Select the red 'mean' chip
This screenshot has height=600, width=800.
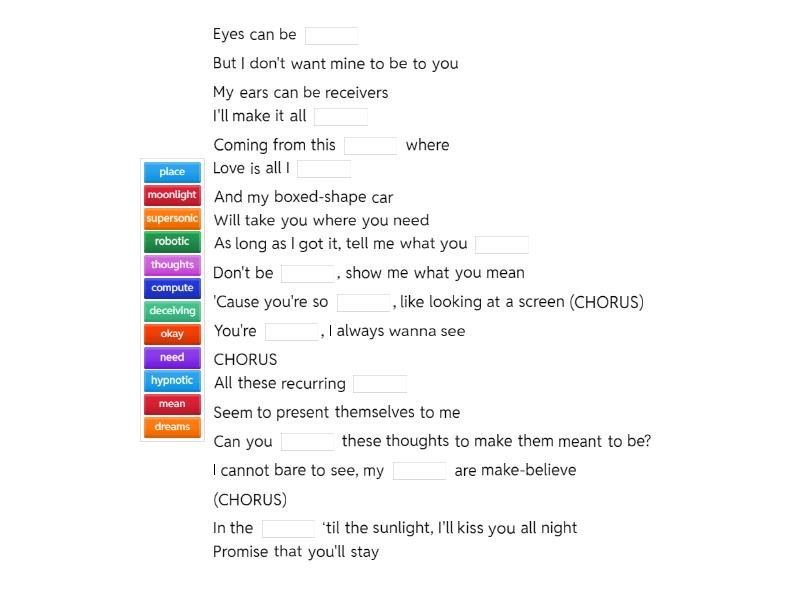pyautogui.click(x=172, y=404)
